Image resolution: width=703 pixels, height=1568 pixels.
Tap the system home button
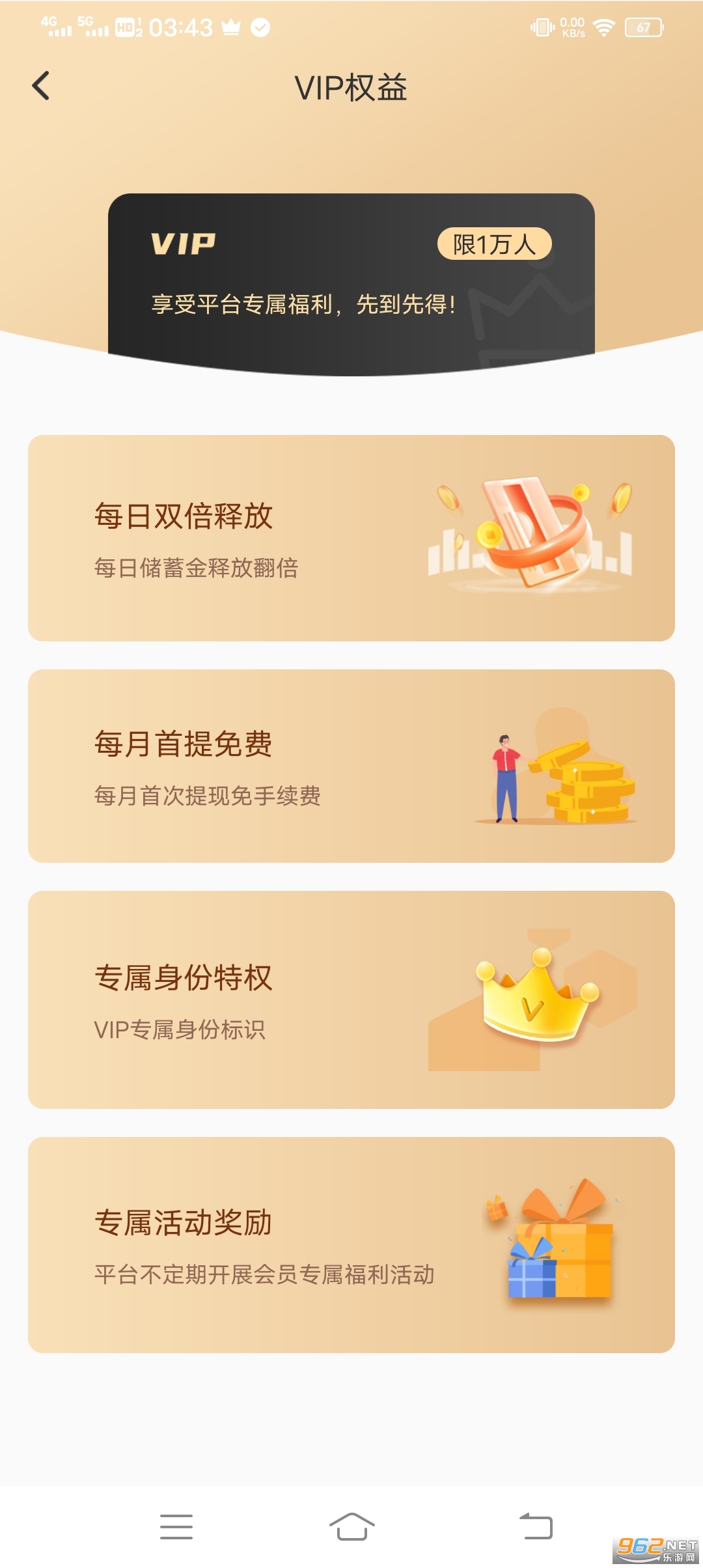tap(351, 1526)
